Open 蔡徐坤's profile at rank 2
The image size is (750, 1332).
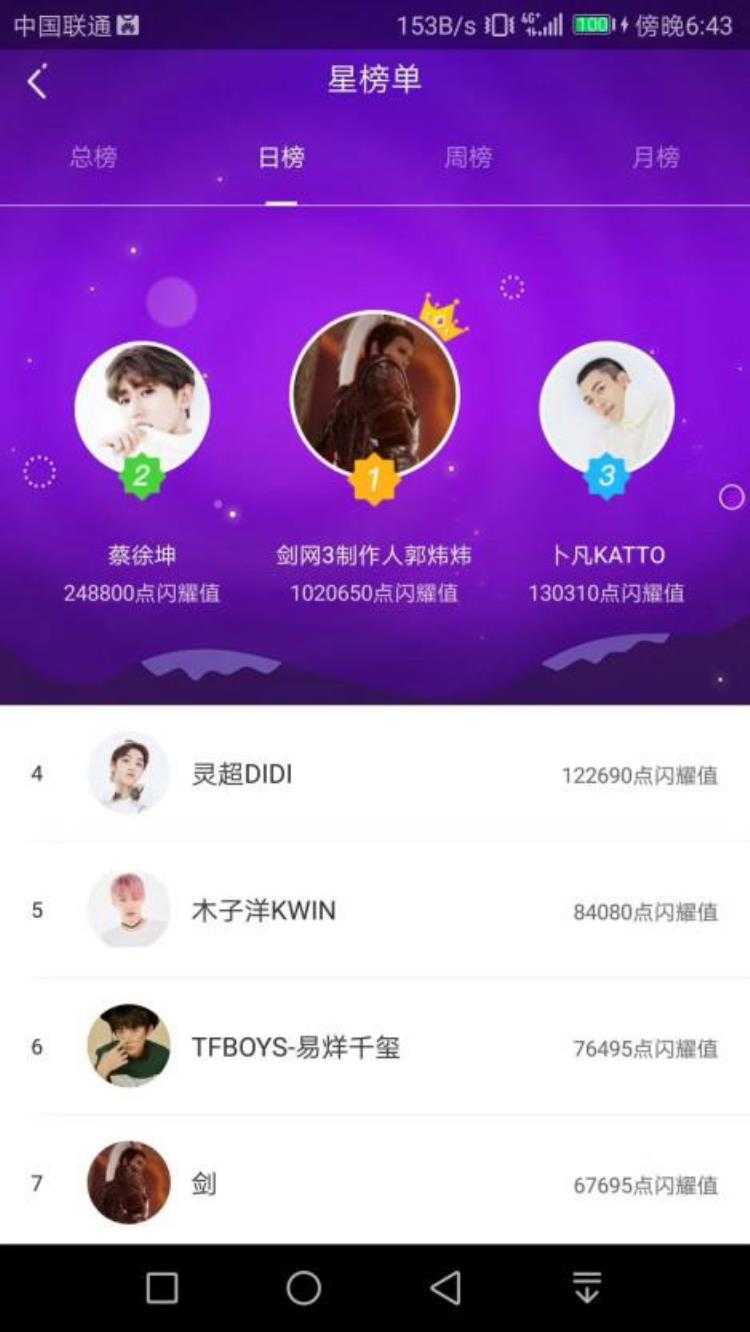(142, 408)
